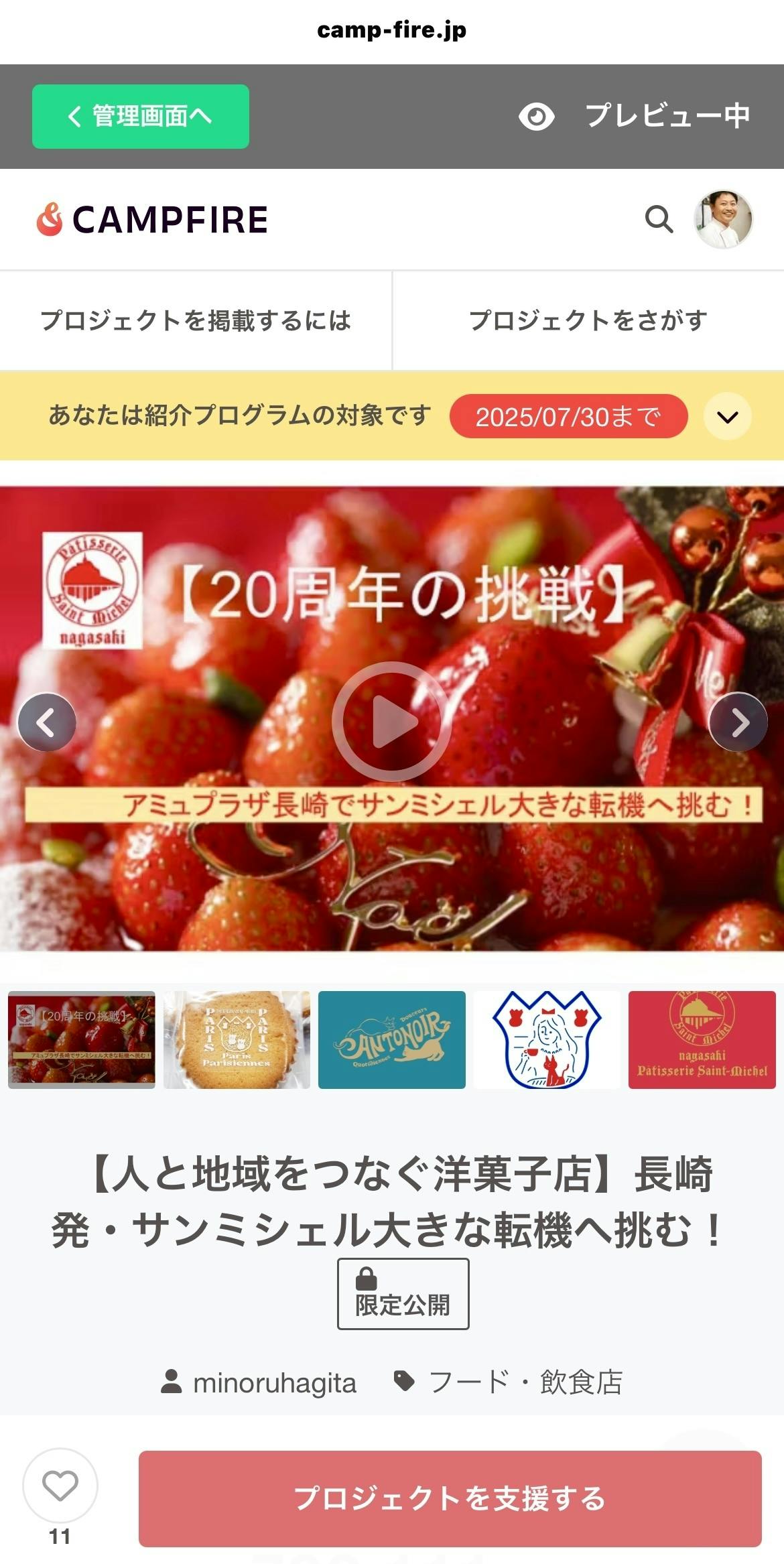Tap プロジェクトを支援する button
Viewport: 784px width, 1564px height.
450,1499
